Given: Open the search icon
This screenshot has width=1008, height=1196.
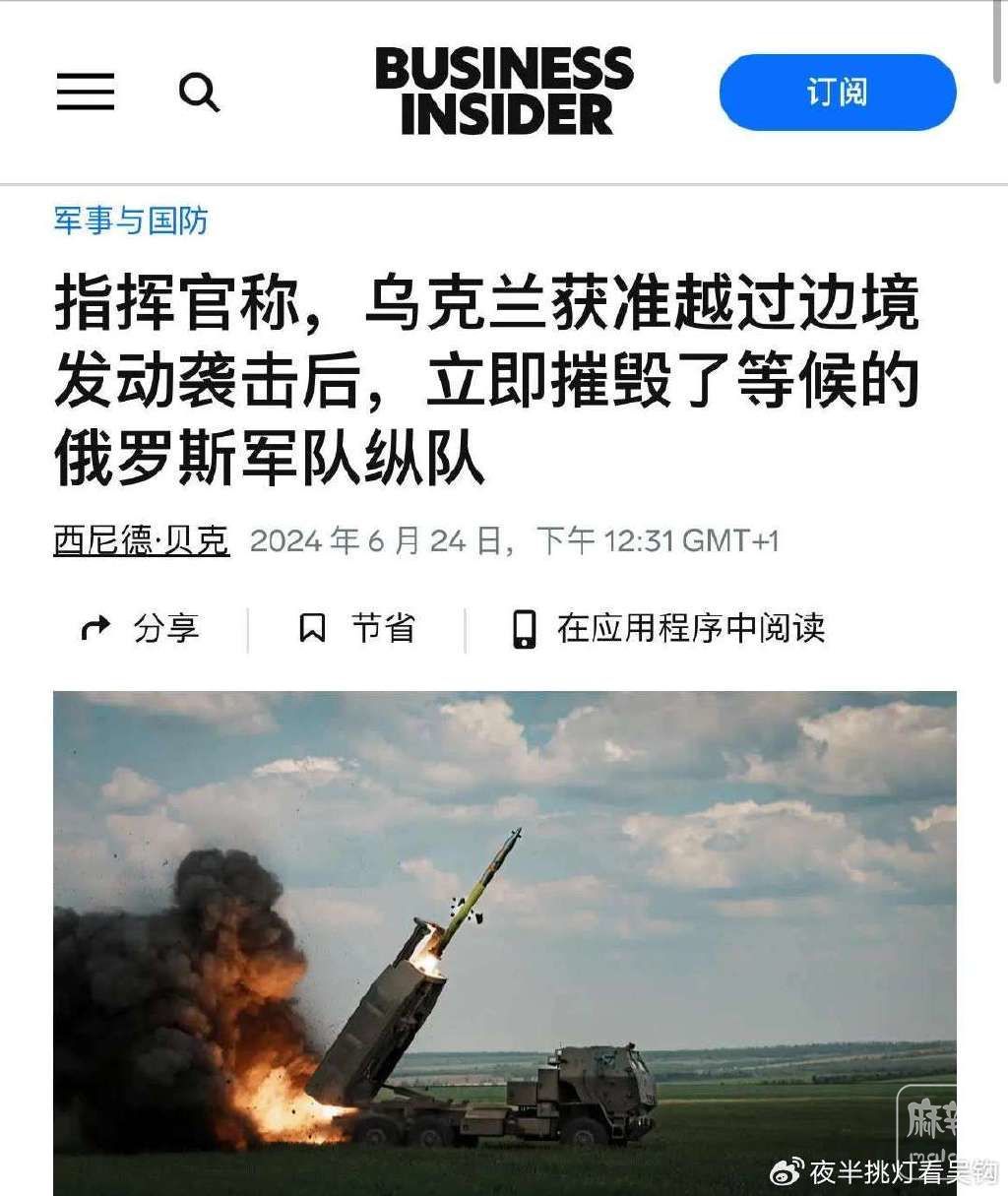Looking at the screenshot, I should click(198, 93).
